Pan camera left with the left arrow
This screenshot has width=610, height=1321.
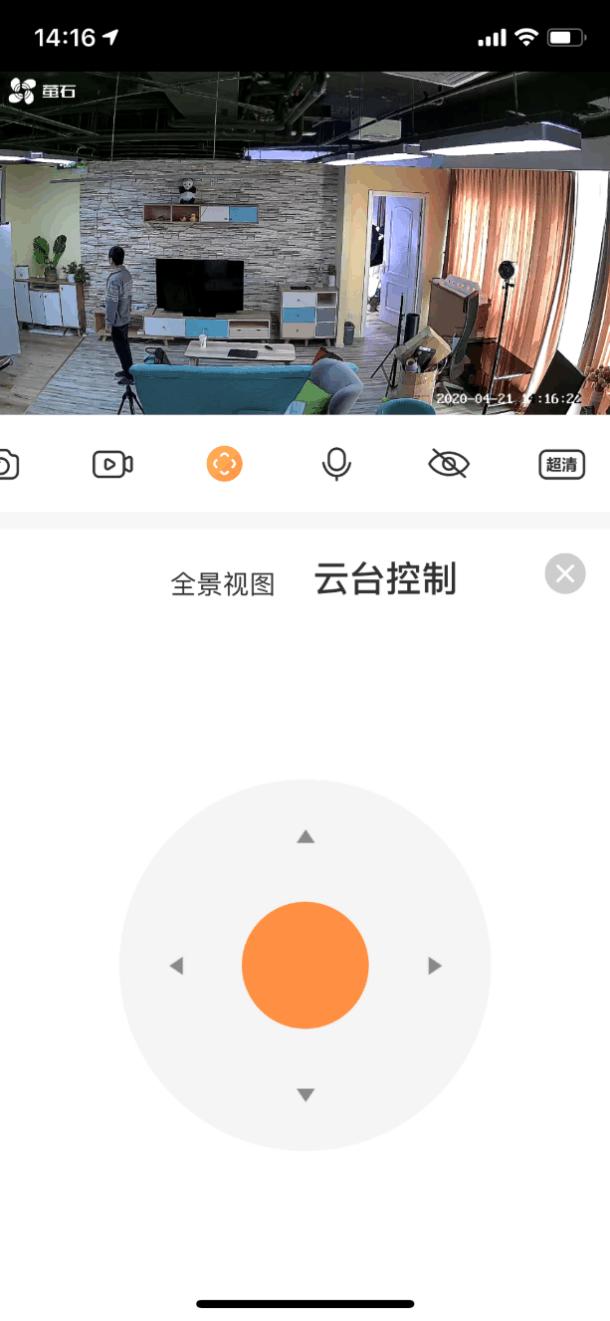click(x=176, y=966)
